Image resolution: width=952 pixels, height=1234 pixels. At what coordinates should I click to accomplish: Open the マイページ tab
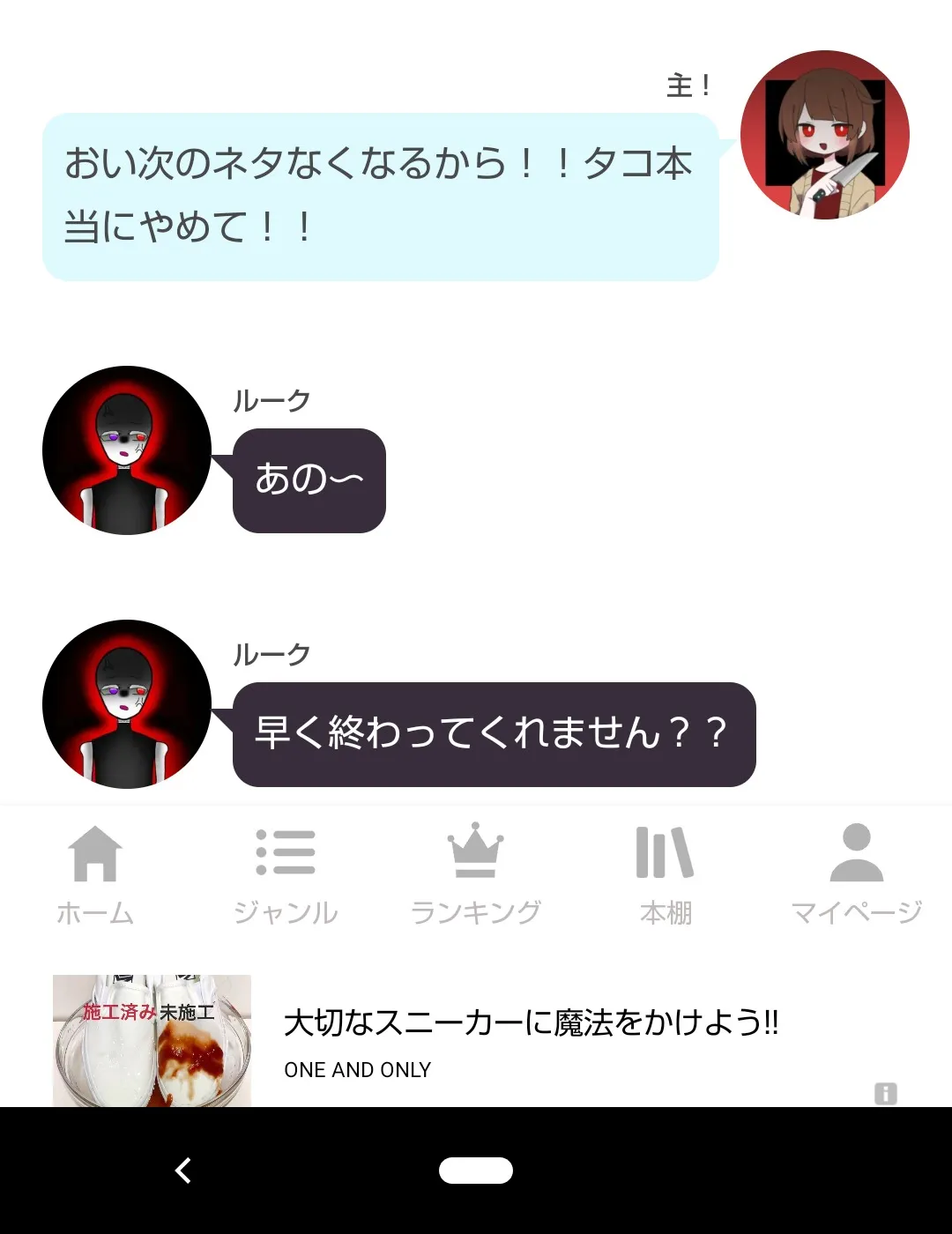tap(856, 874)
